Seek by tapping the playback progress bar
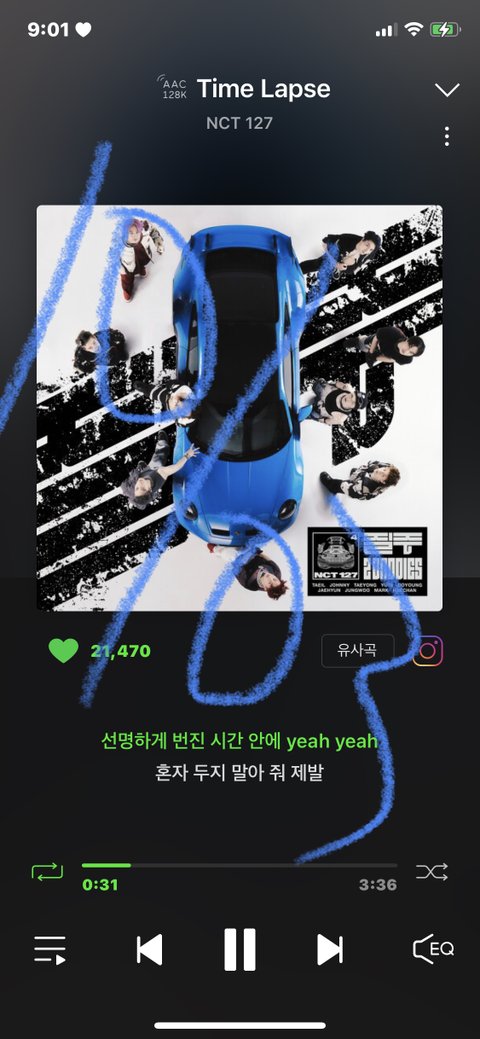This screenshot has width=480, height=1039. pos(239,865)
